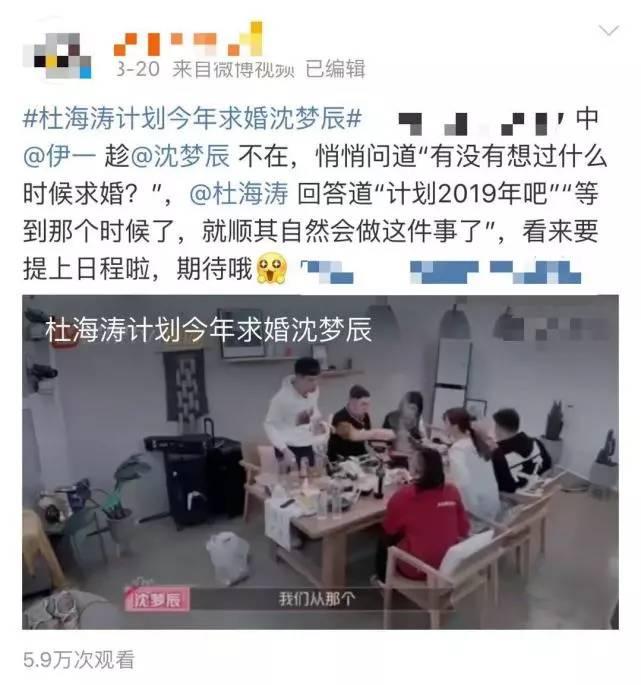
Task: Expand the post options chevron
Action: click(x=608, y=31)
